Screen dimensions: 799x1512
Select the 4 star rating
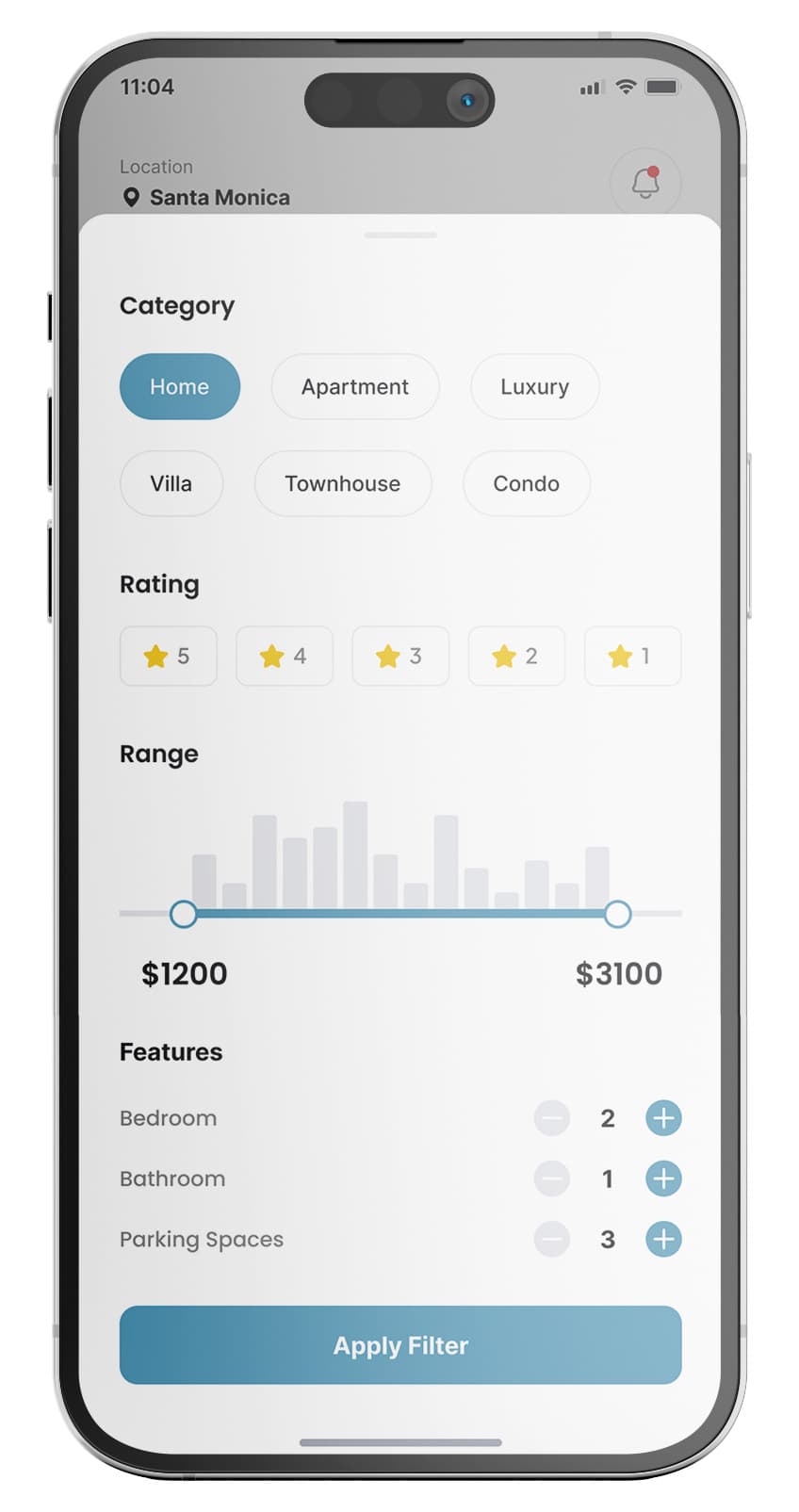click(x=284, y=656)
